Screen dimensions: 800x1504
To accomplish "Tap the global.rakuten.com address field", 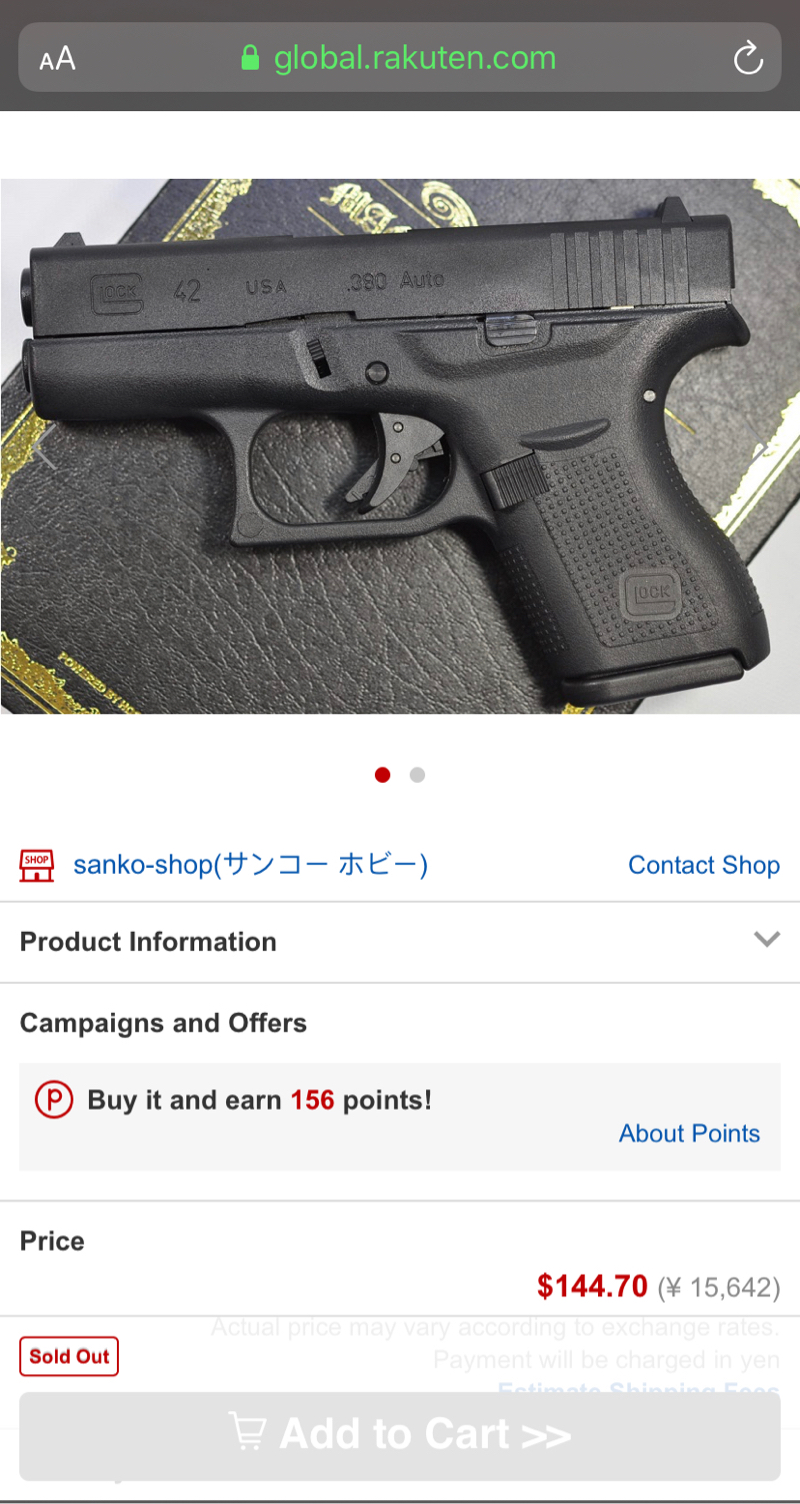I will 400,58.
